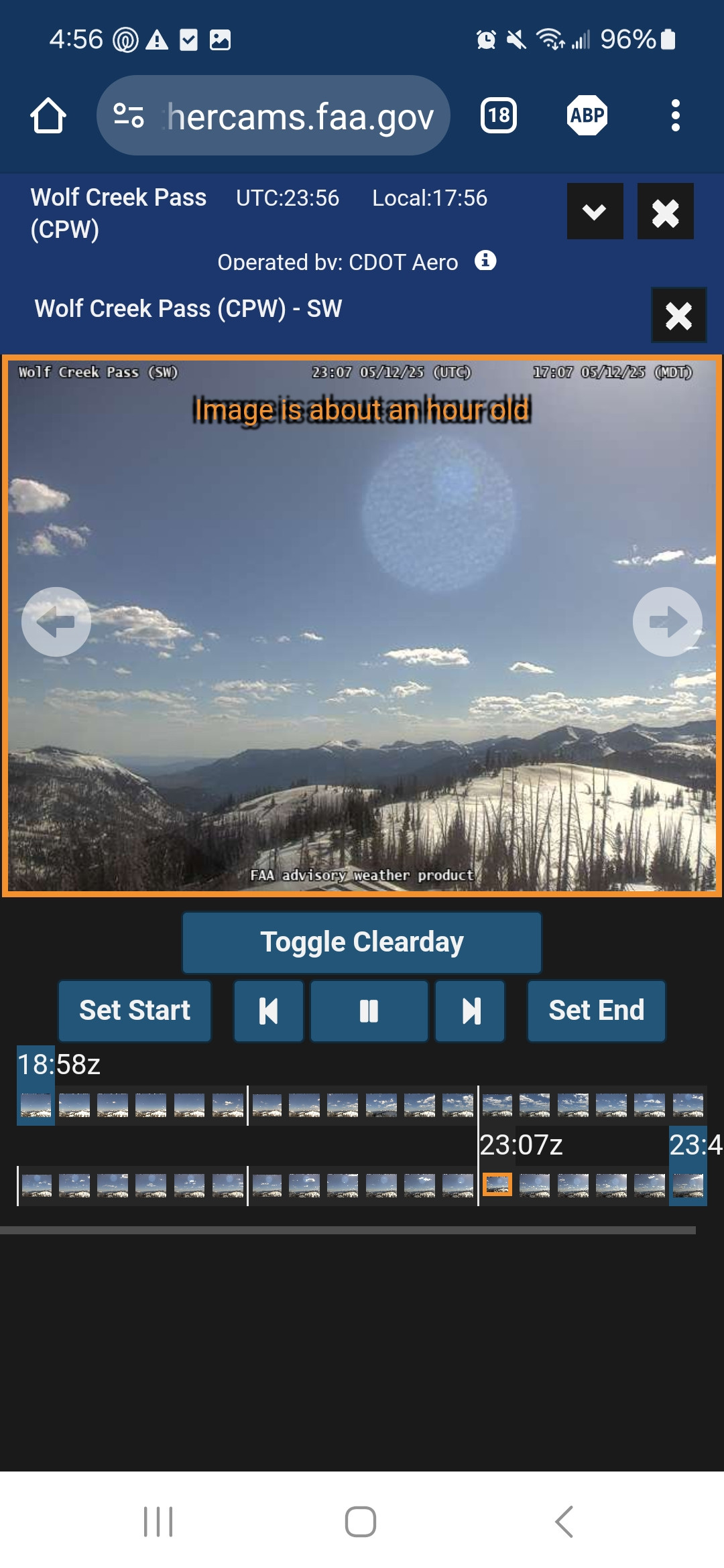Go to the browser home page
The image size is (724, 1568).
pyautogui.click(x=48, y=116)
